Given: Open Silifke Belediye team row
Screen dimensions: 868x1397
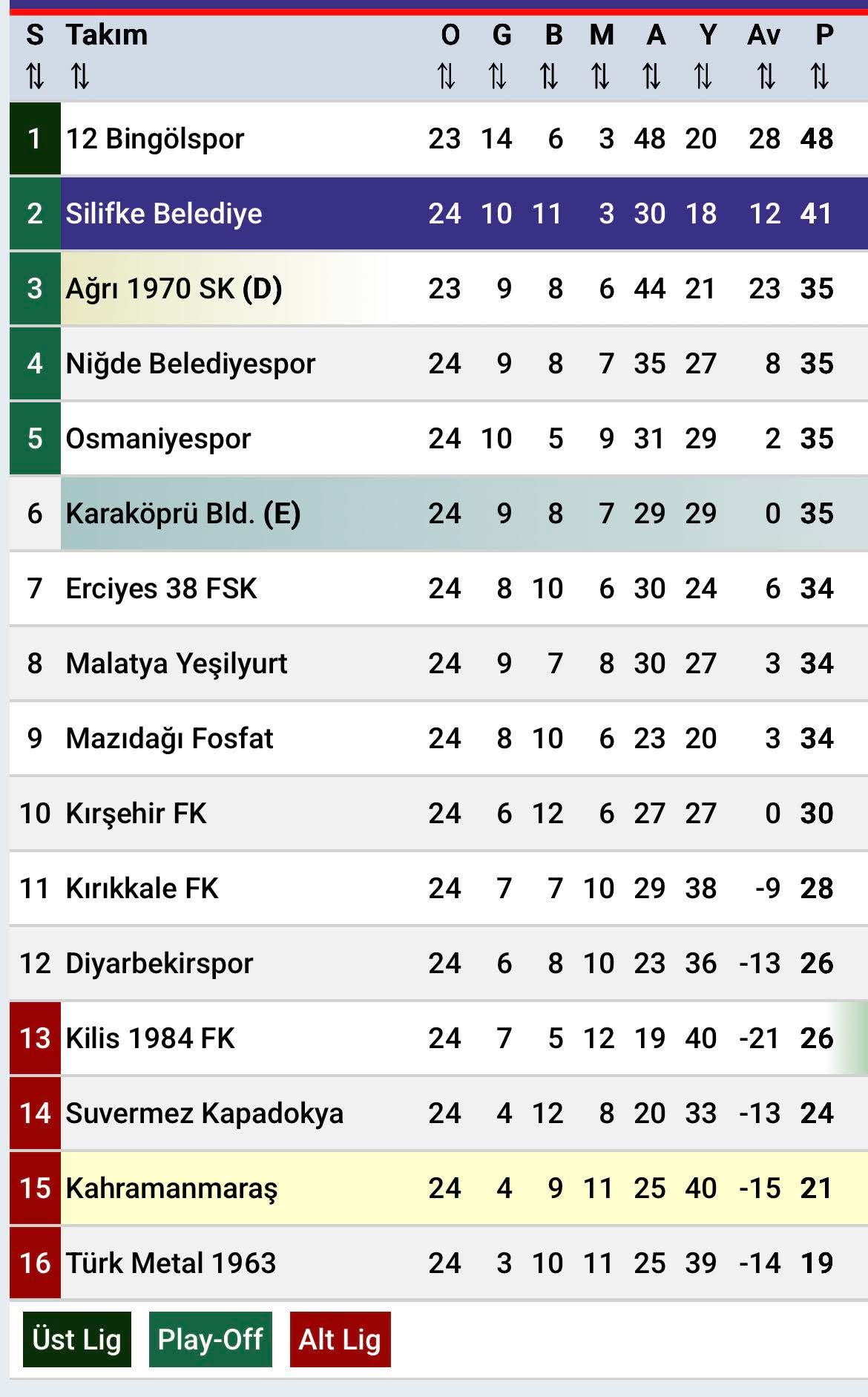Looking at the screenshot, I should click(x=164, y=214).
